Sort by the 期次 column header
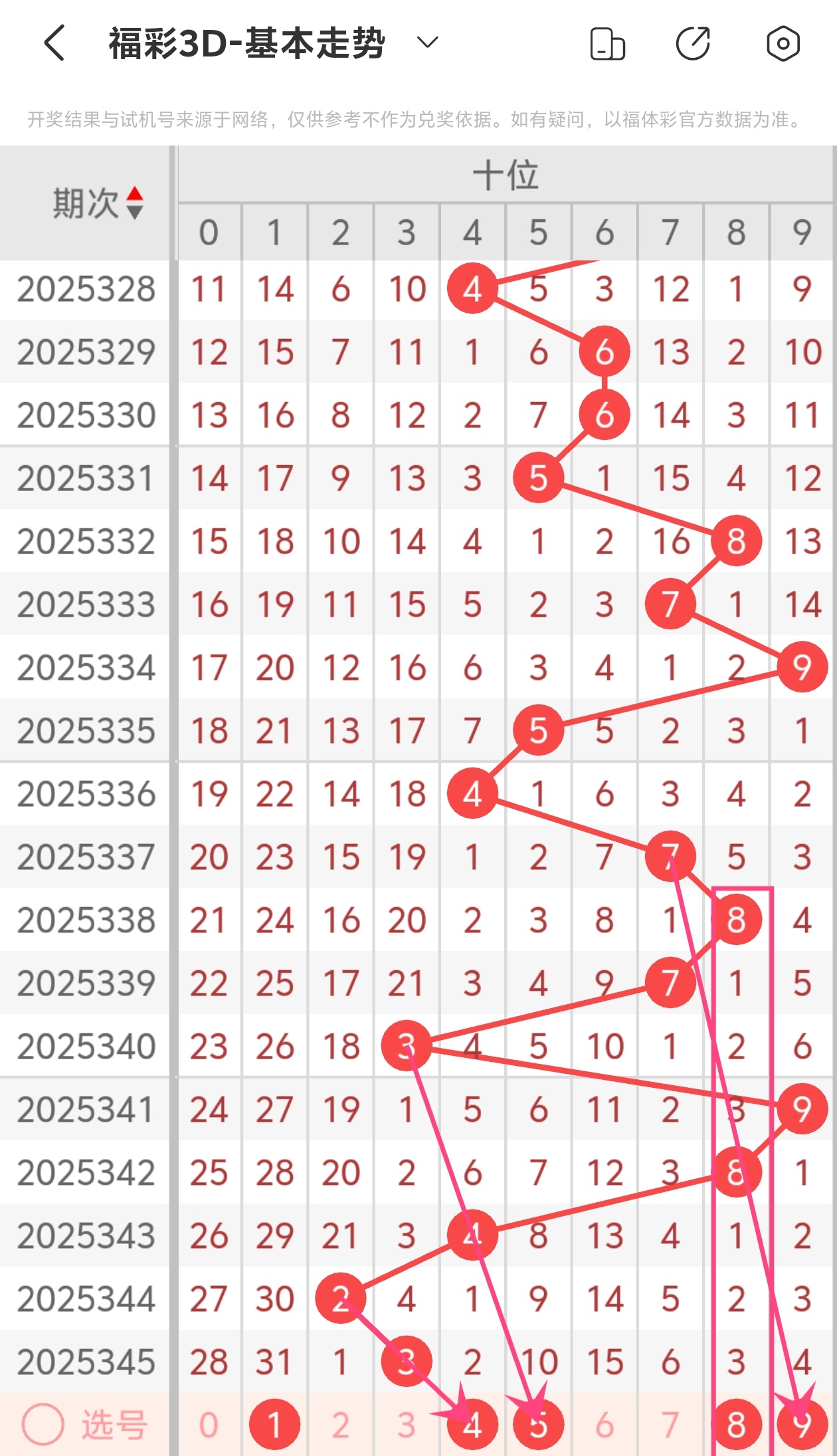 [97, 203]
